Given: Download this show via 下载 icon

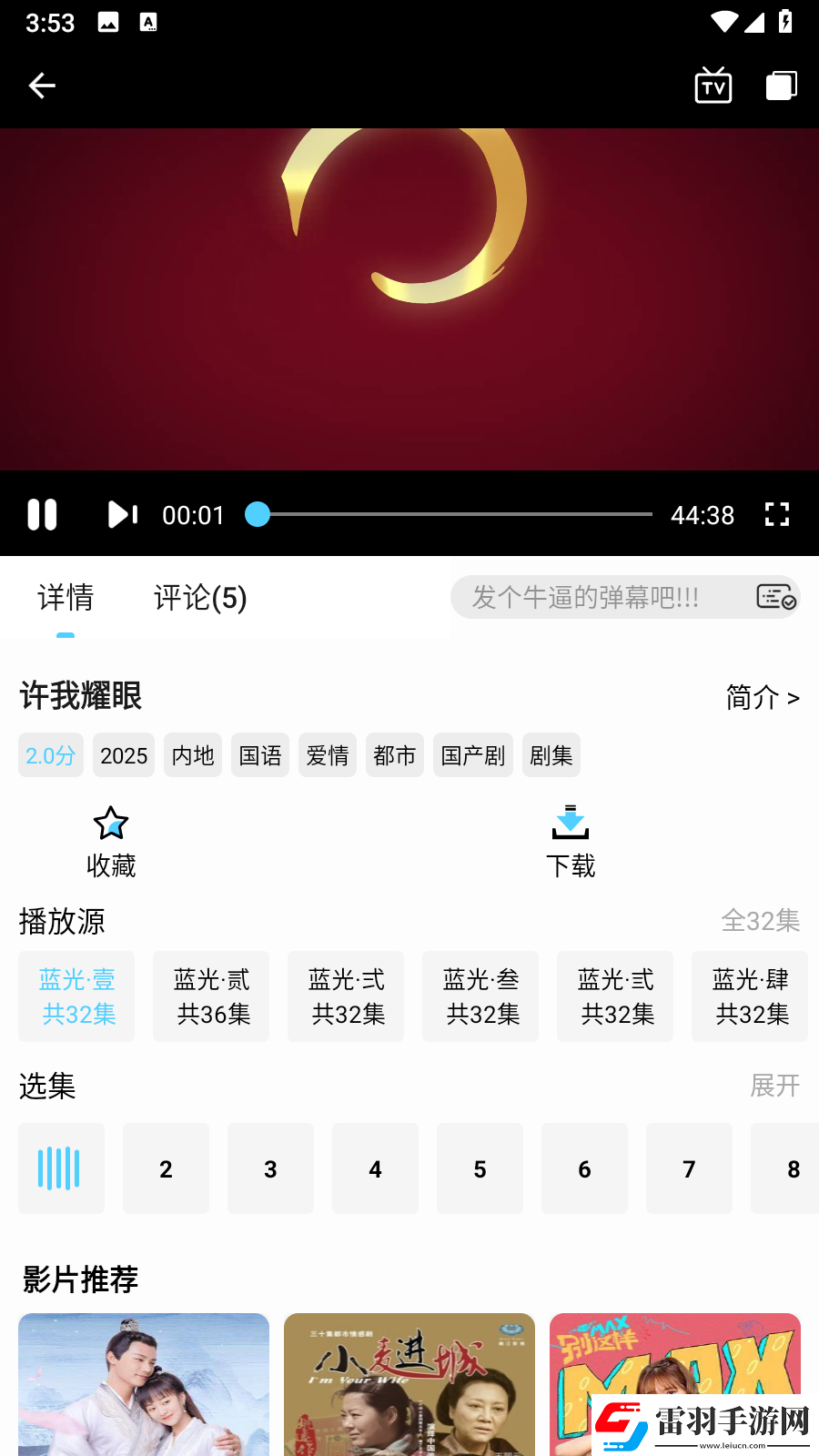Looking at the screenshot, I should point(571,839).
